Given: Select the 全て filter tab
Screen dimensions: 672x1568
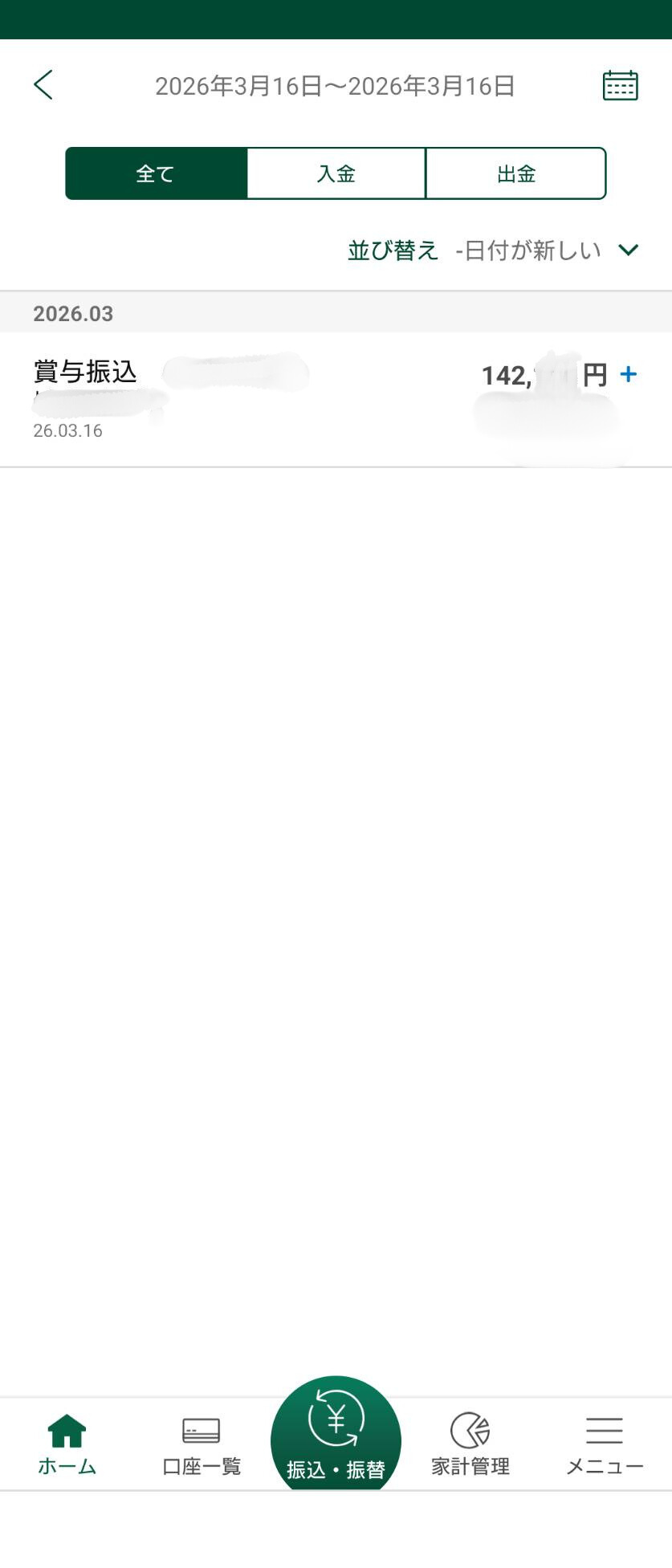Looking at the screenshot, I should coord(156,173).
